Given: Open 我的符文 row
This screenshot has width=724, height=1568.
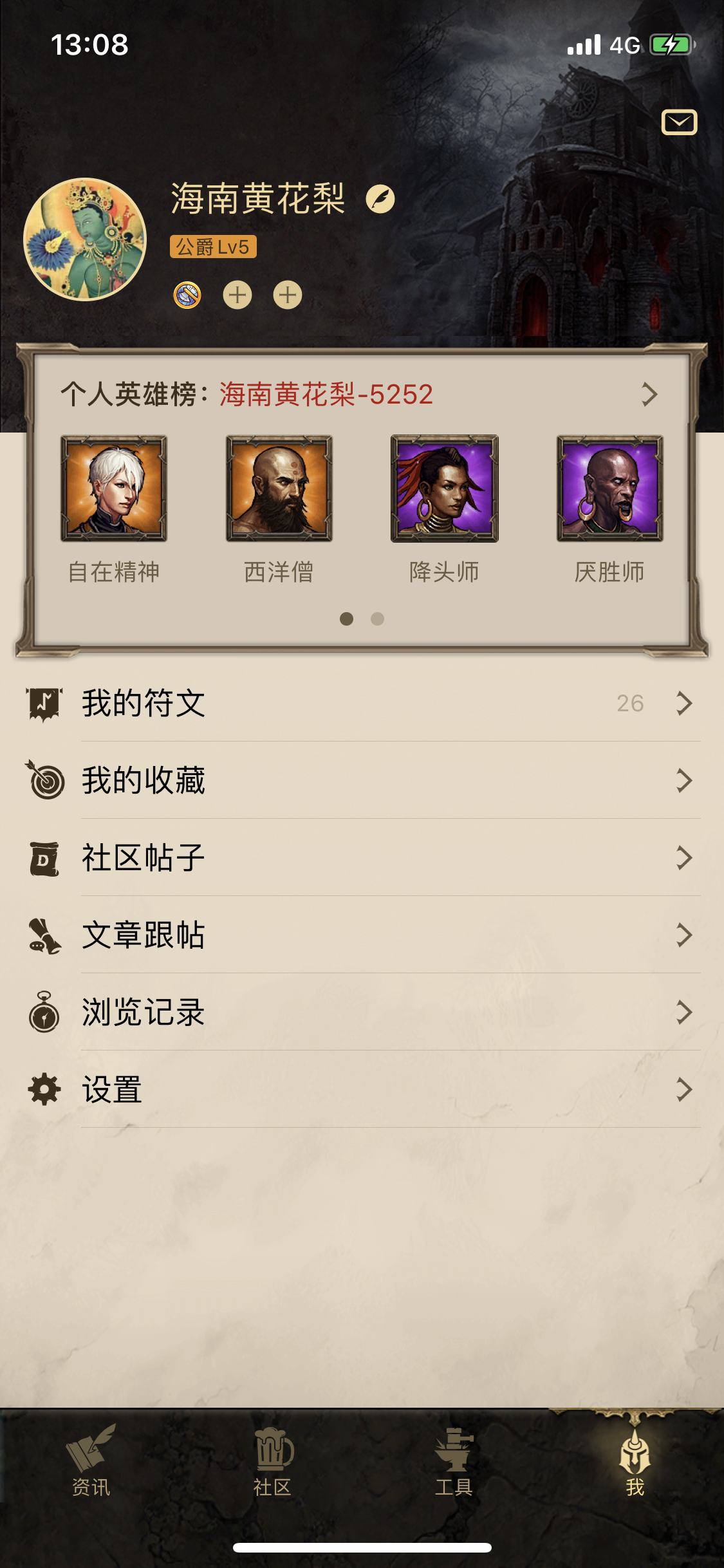Looking at the screenshot, I should [360, 703].
